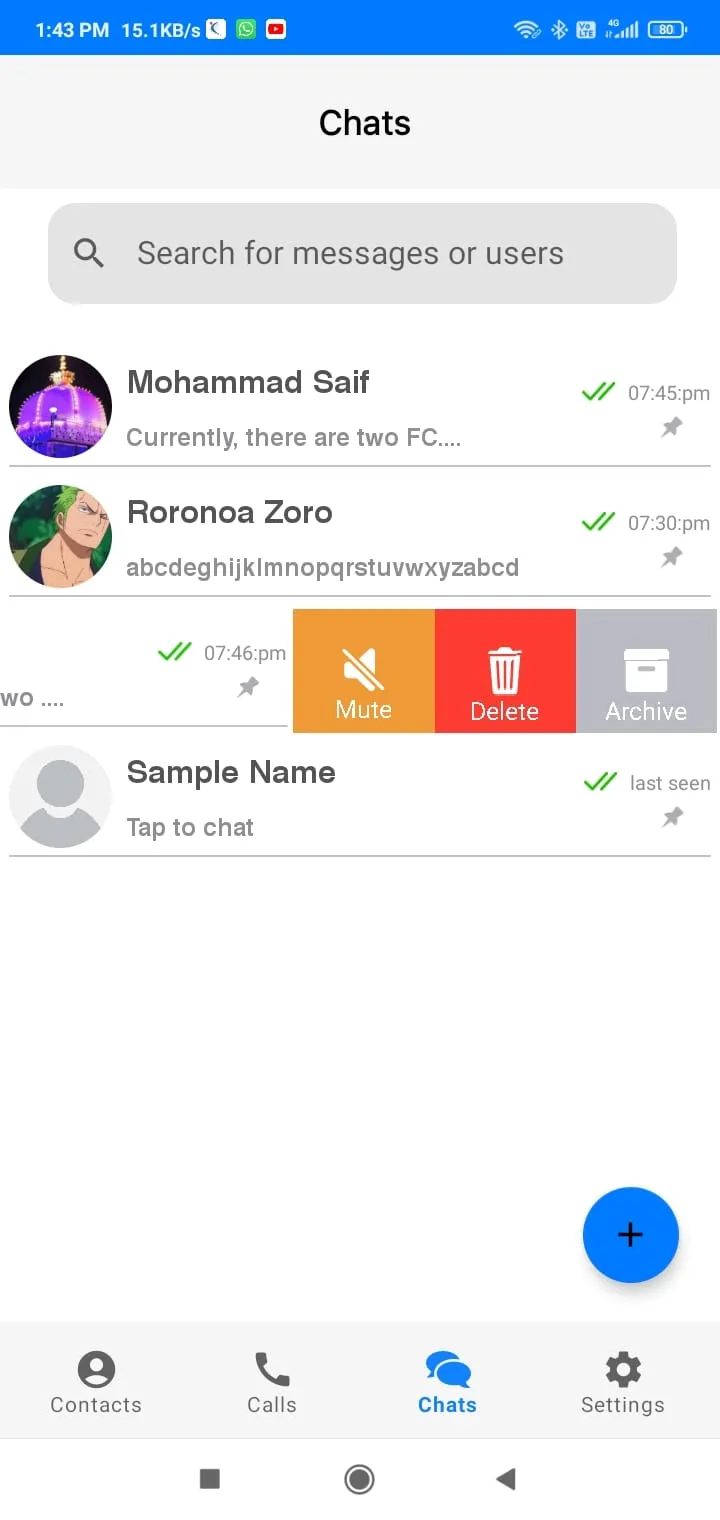720x1520 pixels.
Task: Tap the system back button
Action: click(x=506, y=1479)
